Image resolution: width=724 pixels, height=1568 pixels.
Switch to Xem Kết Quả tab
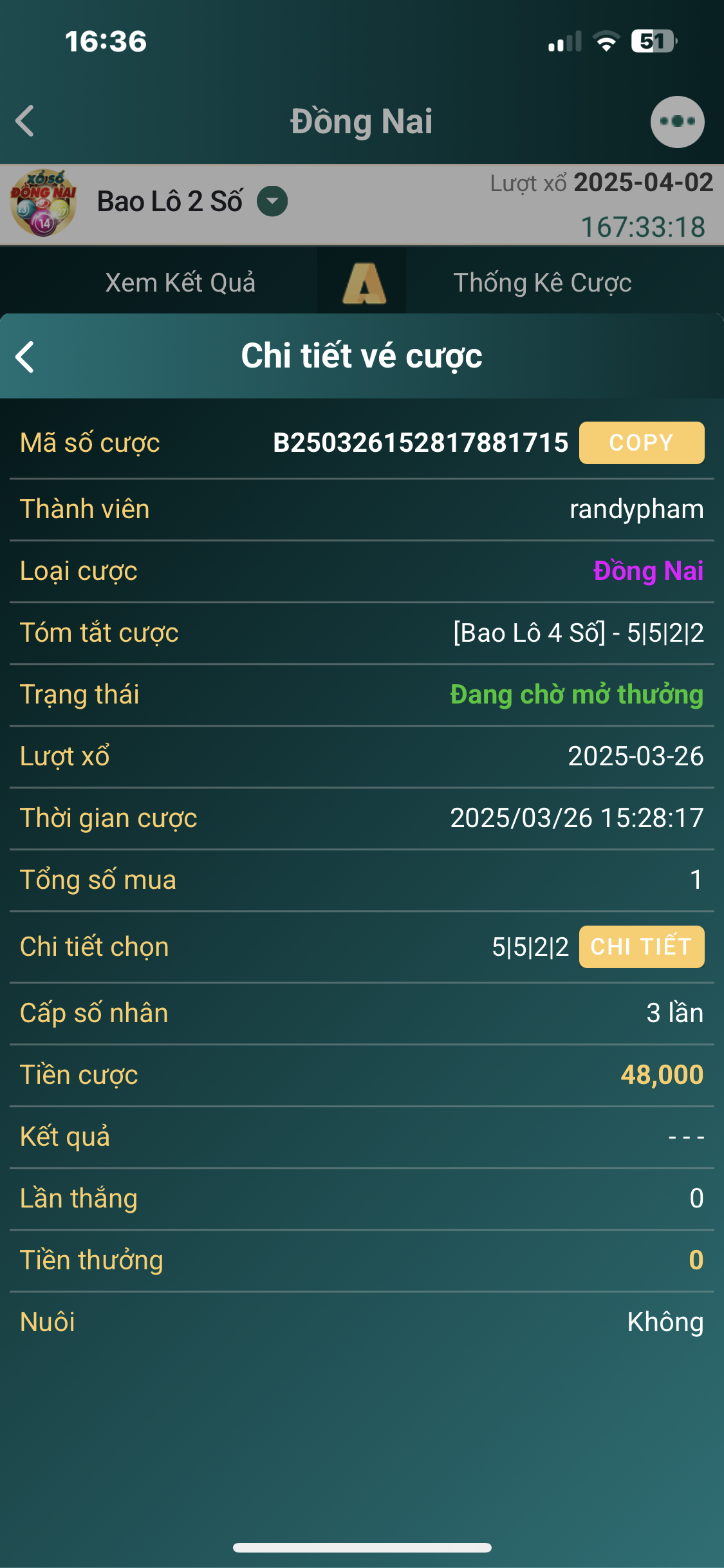pyautogui.click(x=180, y=283)
